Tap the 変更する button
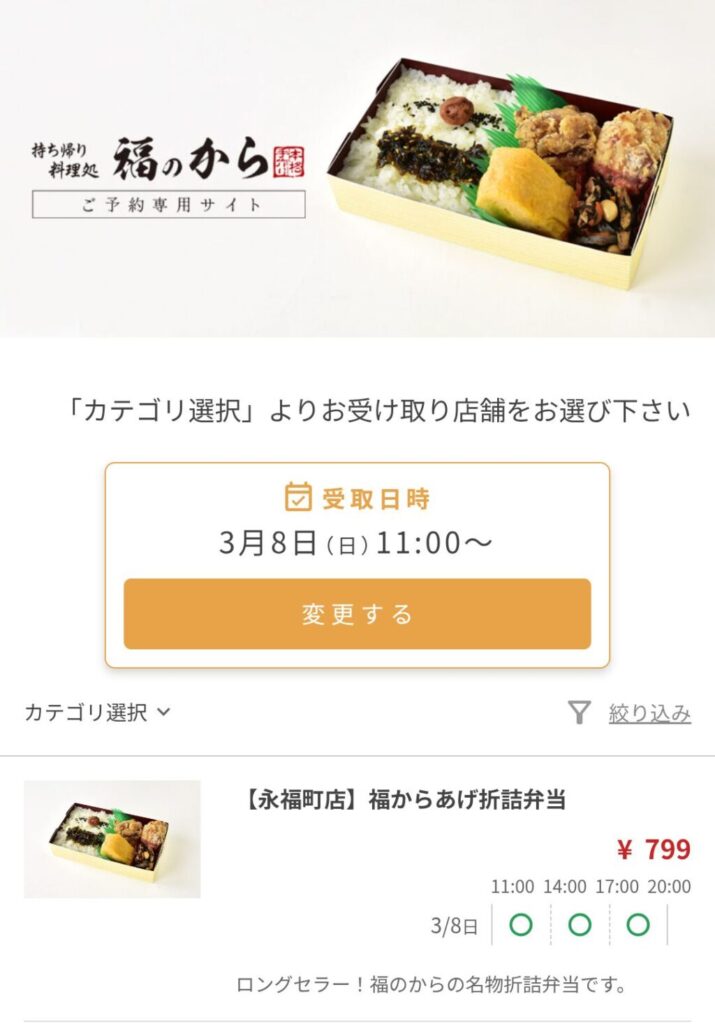This screenshot has height=1024, width=715. [x=357, y=614]
